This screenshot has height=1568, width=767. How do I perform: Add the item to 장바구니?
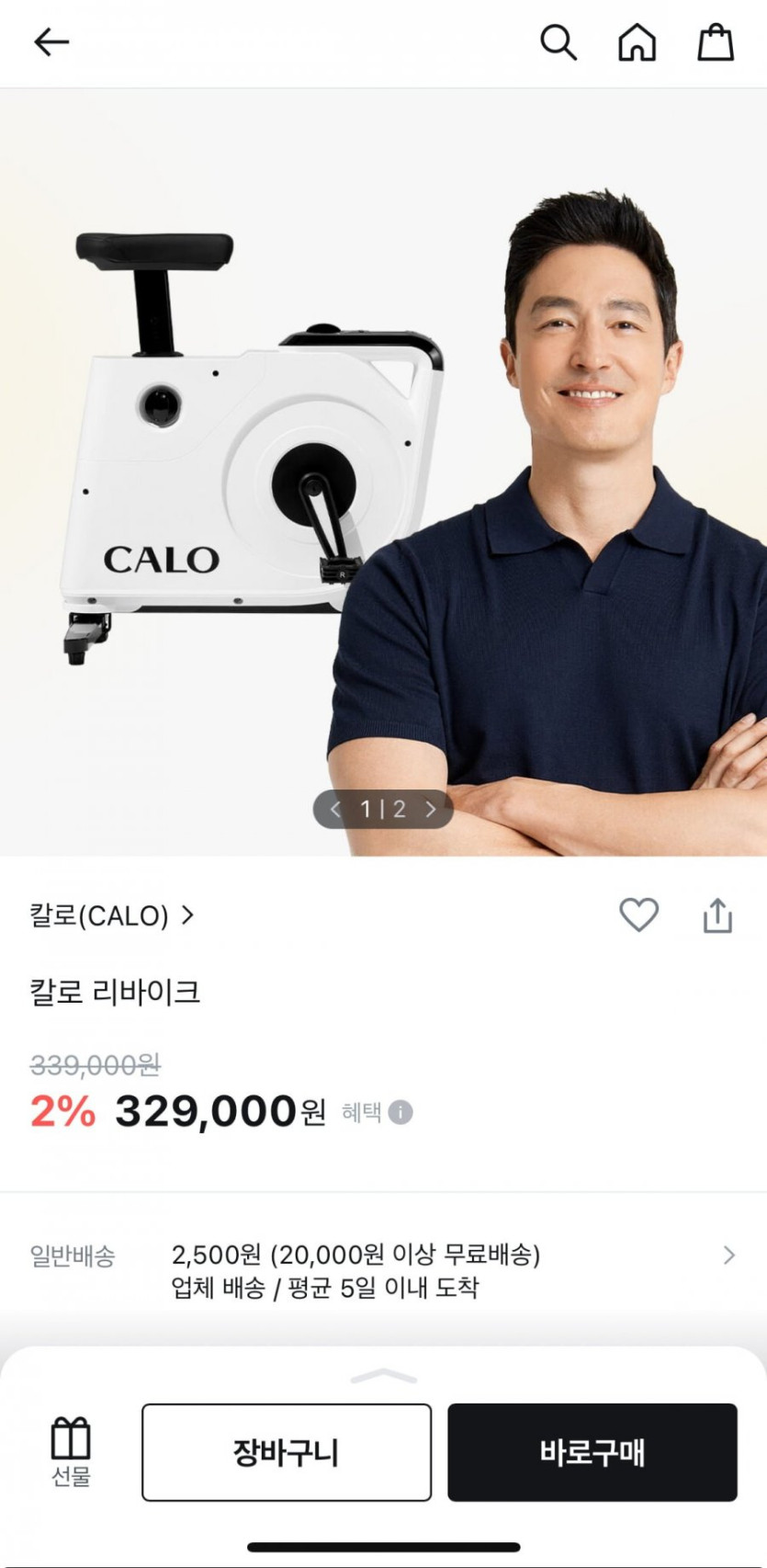point(286,1452)
